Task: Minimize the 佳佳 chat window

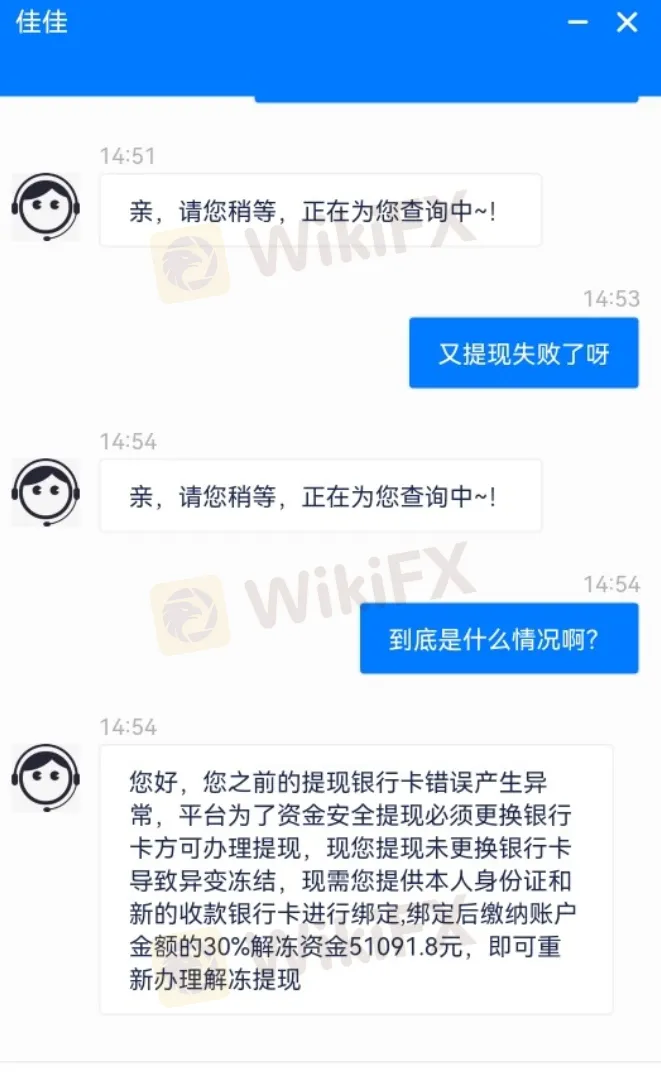Action: pos(578,22)
